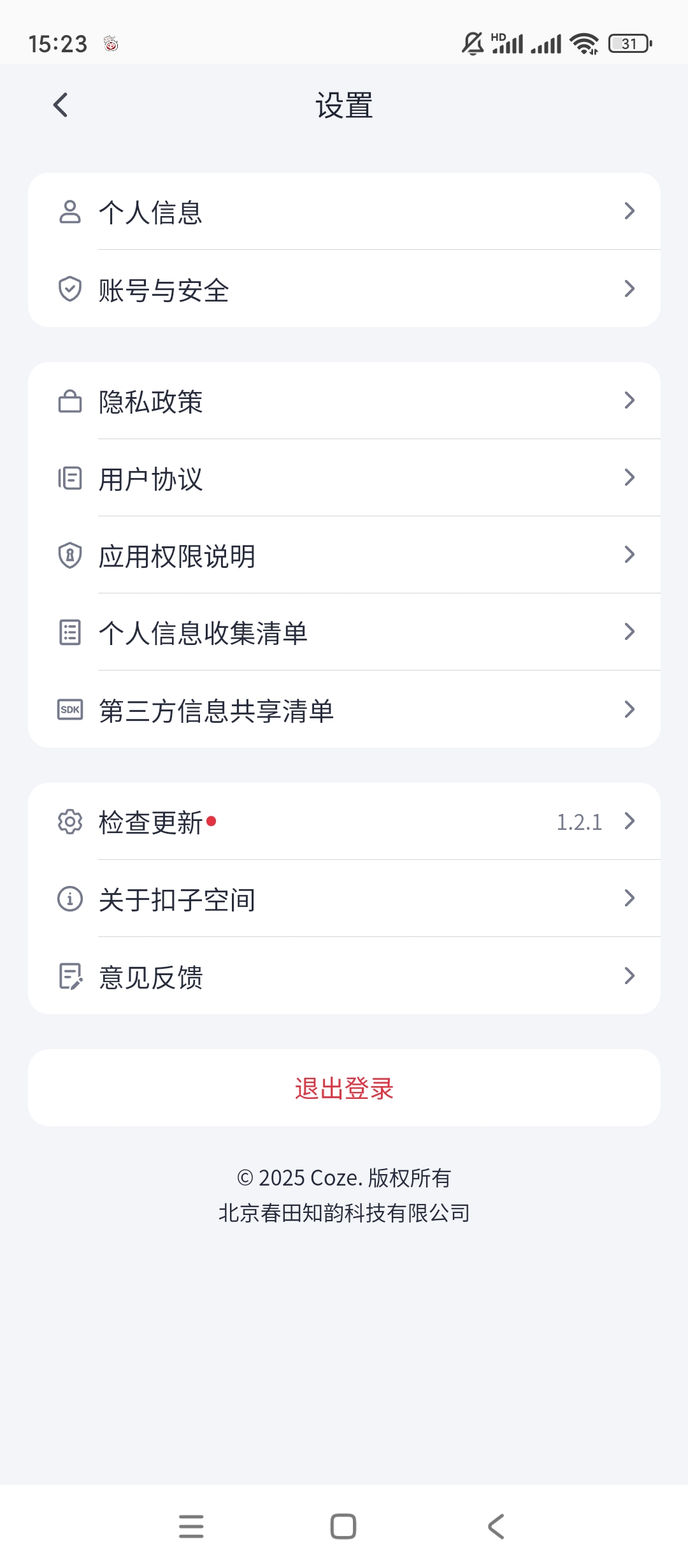Open the system recent apps menu

point(191,1527)
